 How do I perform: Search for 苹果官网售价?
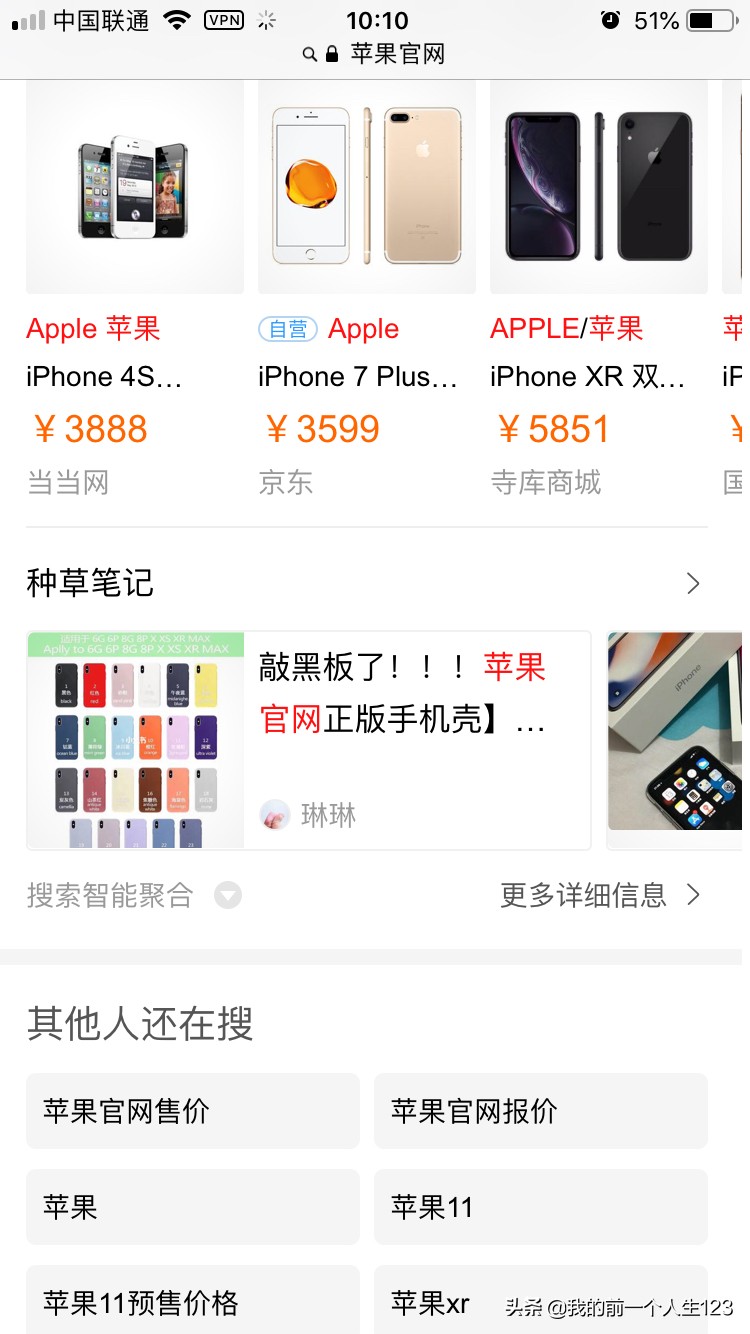pos(192,1111)
